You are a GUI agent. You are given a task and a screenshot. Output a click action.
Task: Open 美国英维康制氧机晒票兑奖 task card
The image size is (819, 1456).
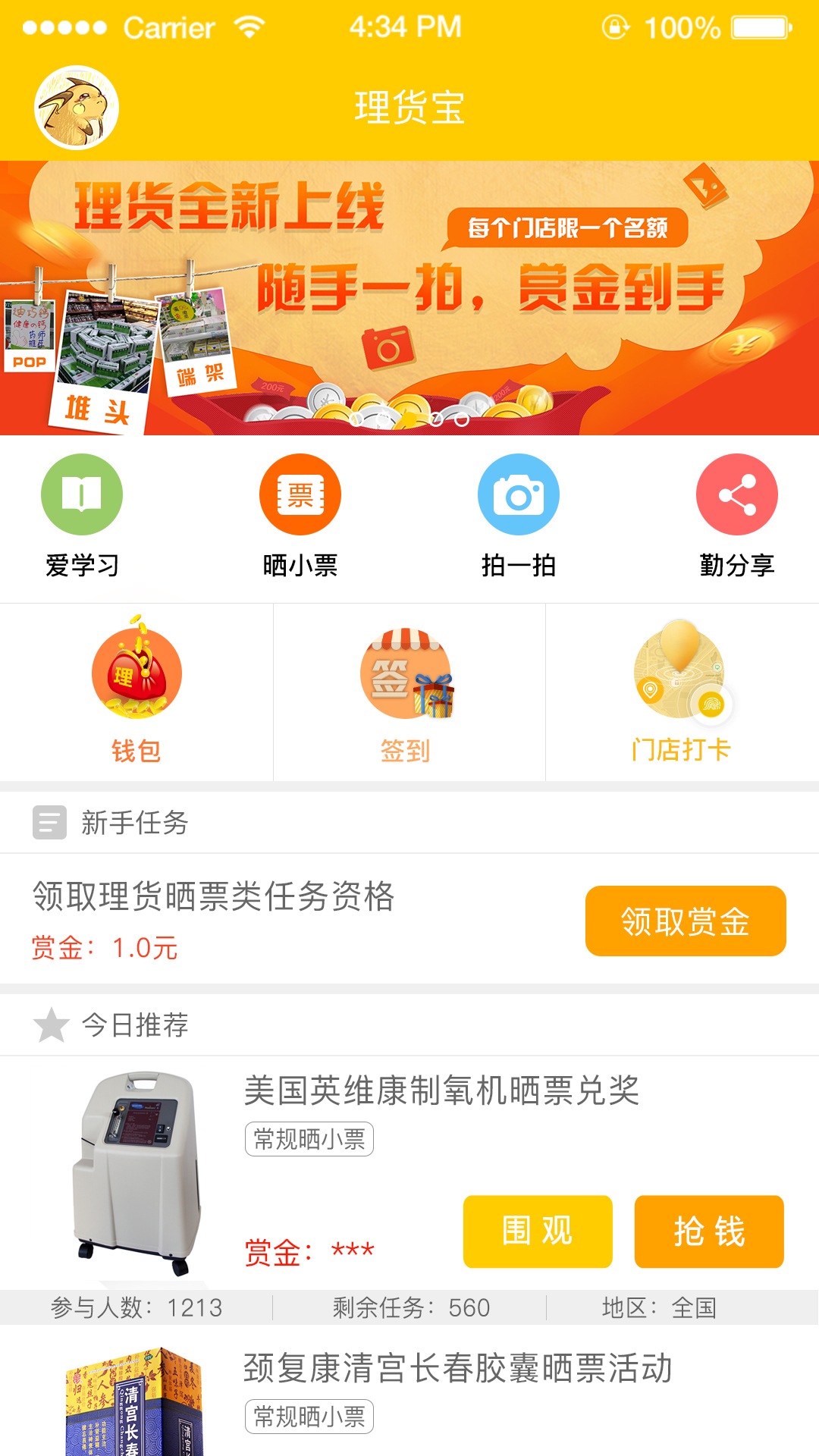point(441,1092)
